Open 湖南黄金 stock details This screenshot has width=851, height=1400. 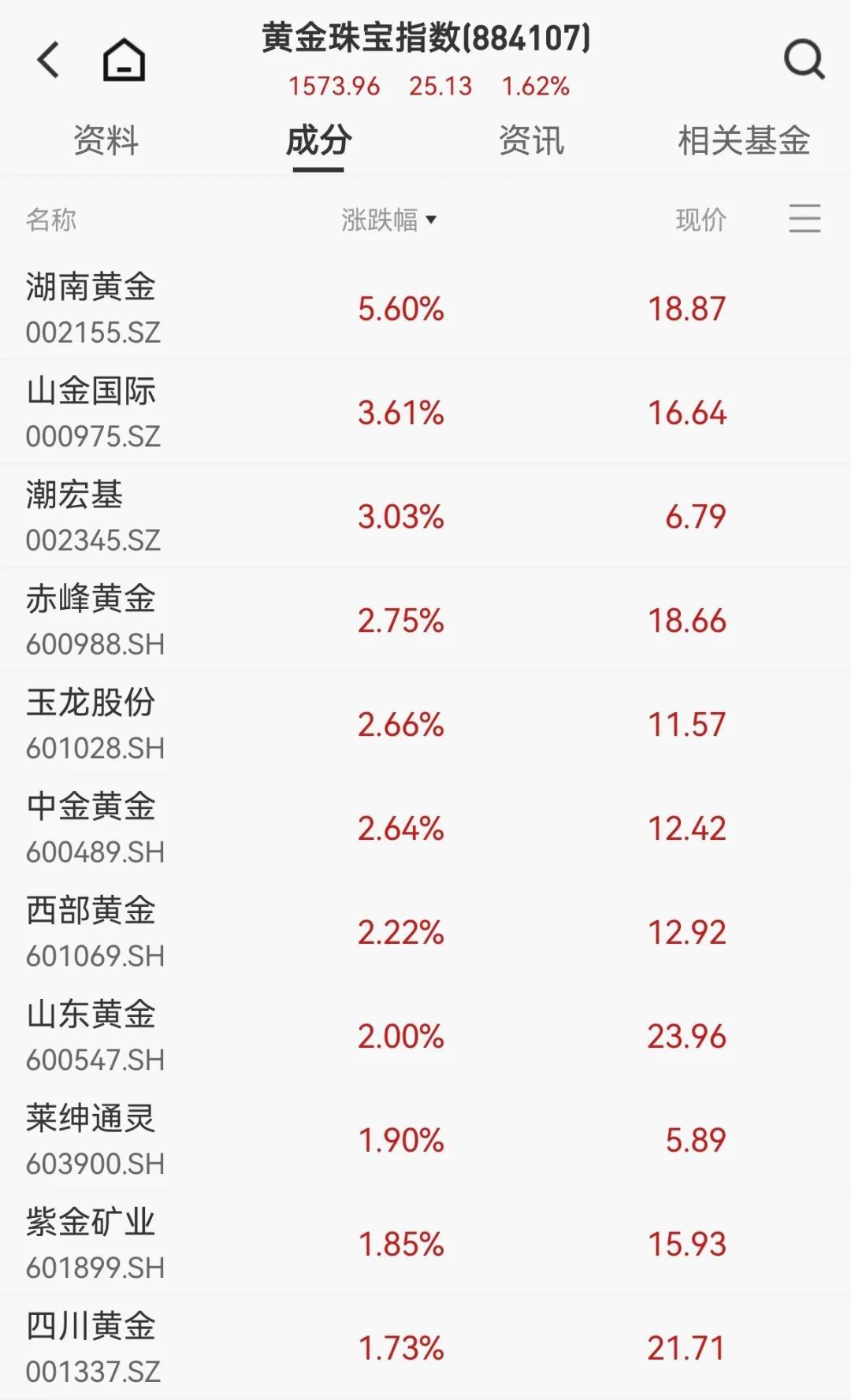pos(425,309)
